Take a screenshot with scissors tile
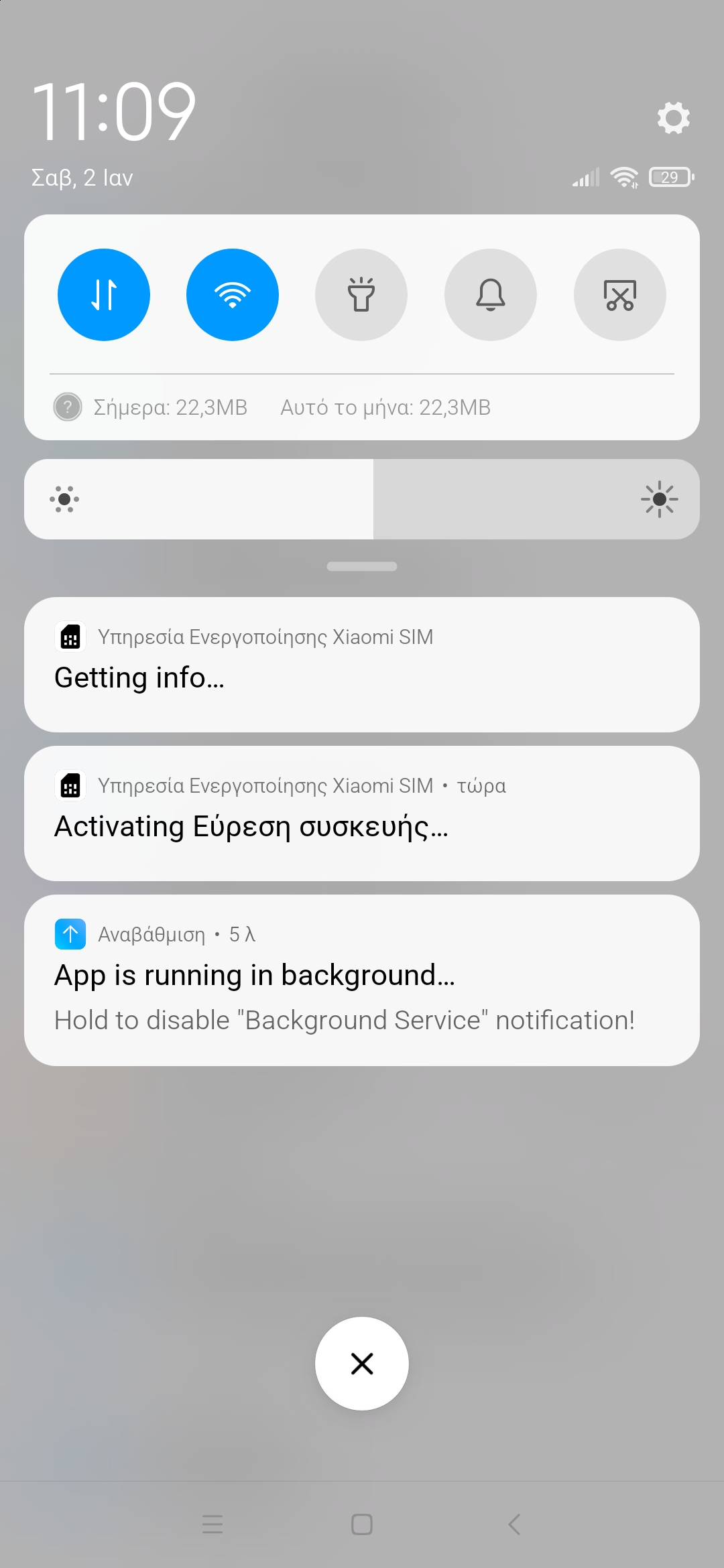 click(x=620, y=295)
